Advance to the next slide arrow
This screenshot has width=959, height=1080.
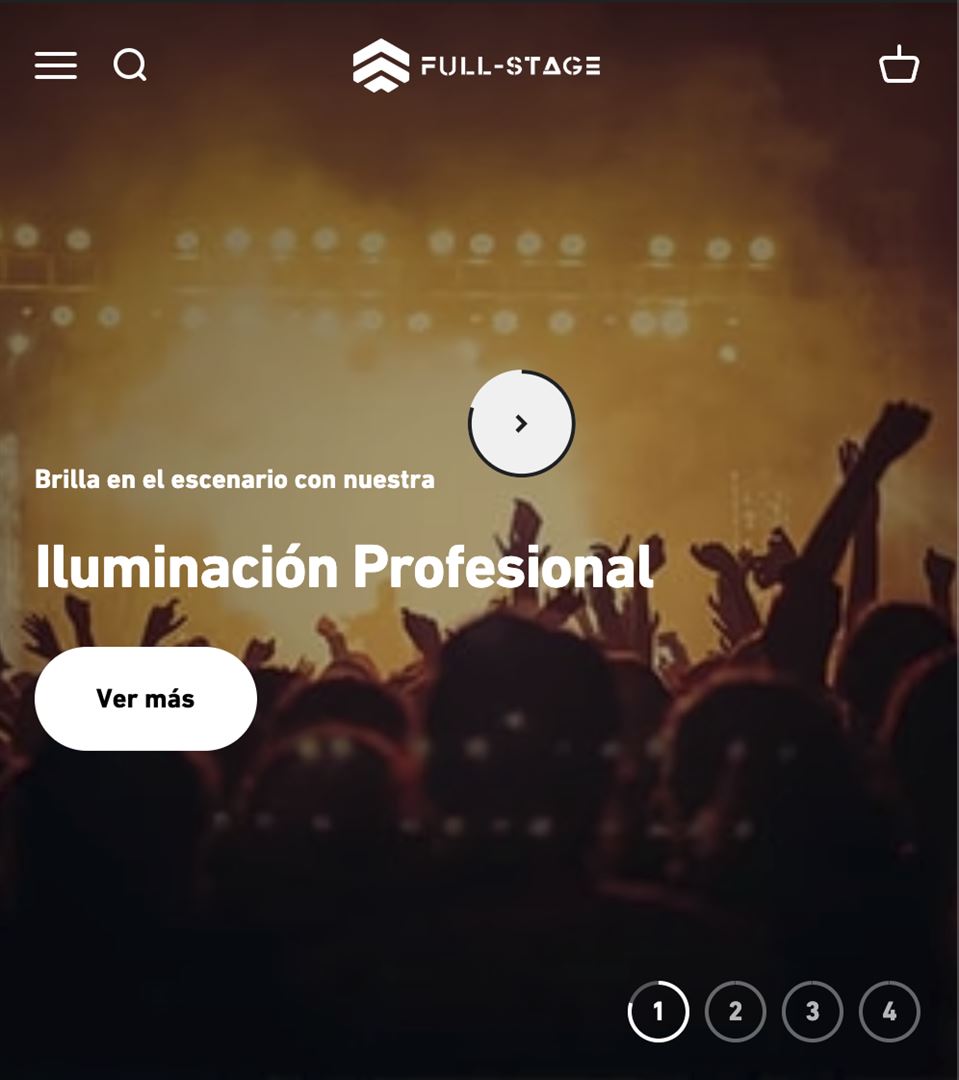coord(521,423)
